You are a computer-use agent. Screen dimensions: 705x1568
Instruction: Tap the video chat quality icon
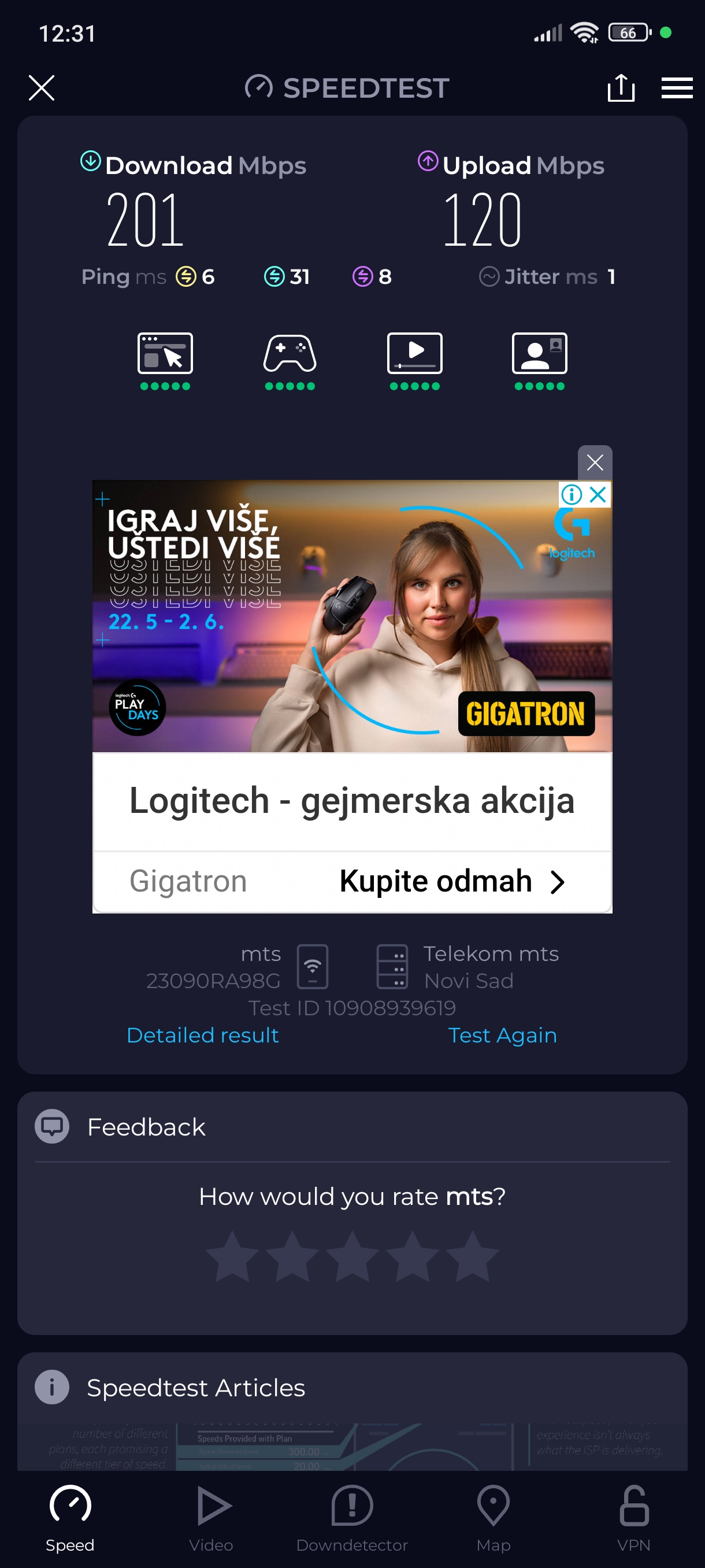coord(539,354)
